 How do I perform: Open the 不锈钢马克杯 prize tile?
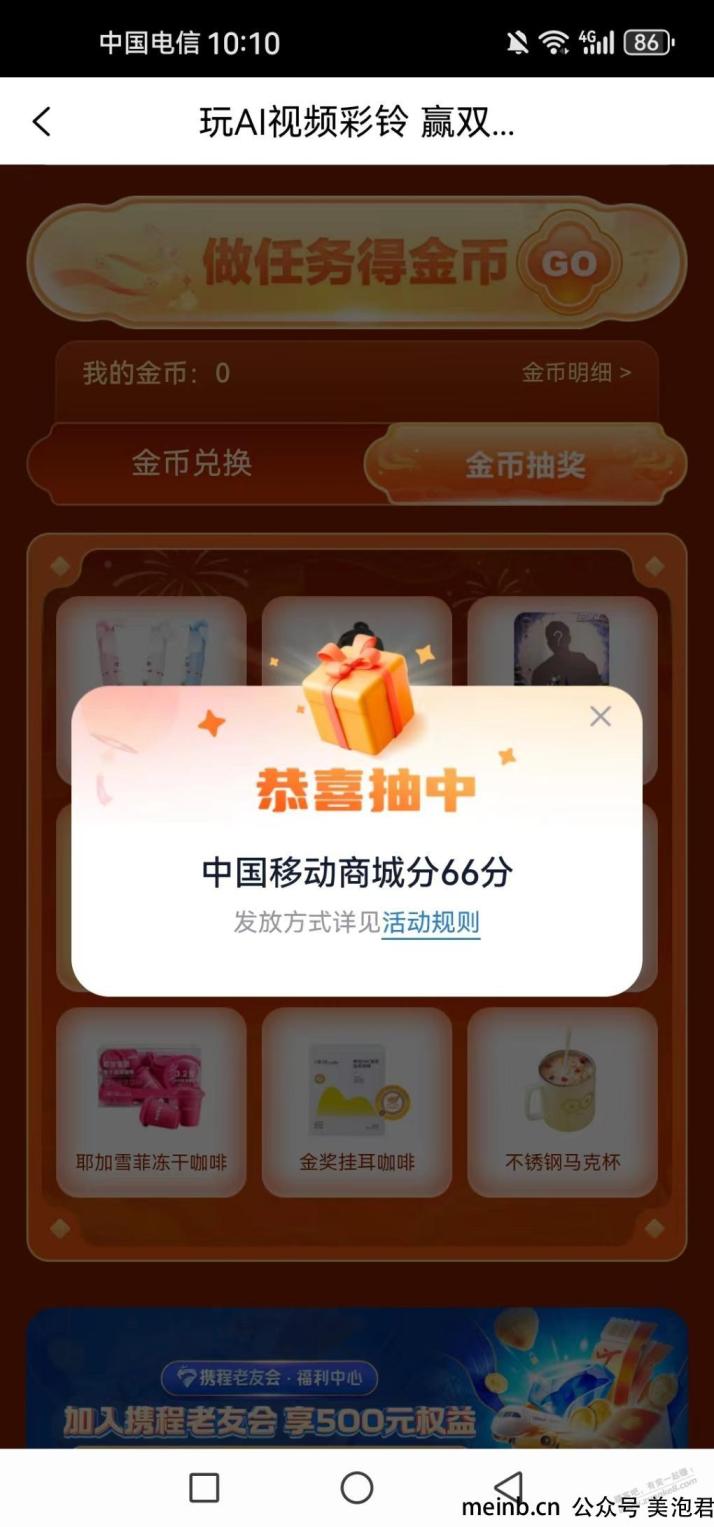562,1102
